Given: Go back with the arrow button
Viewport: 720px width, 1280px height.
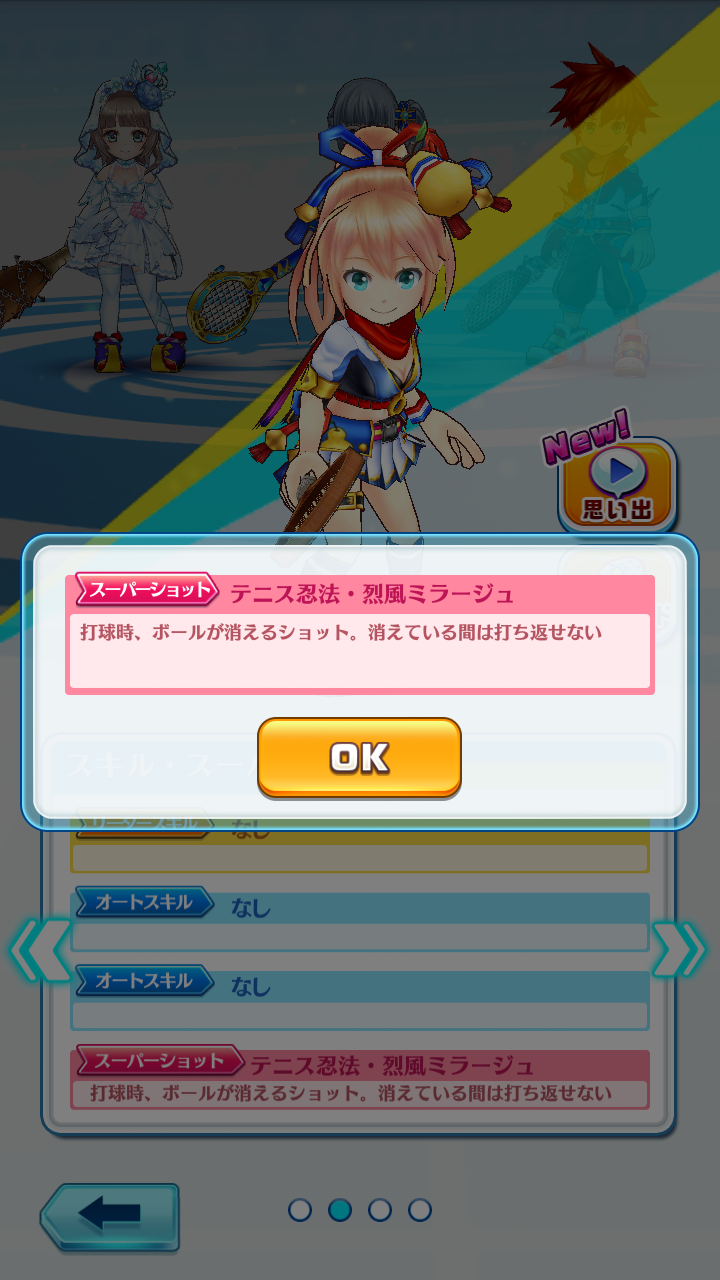Looking at the screenshot, I should point(111,1217).
